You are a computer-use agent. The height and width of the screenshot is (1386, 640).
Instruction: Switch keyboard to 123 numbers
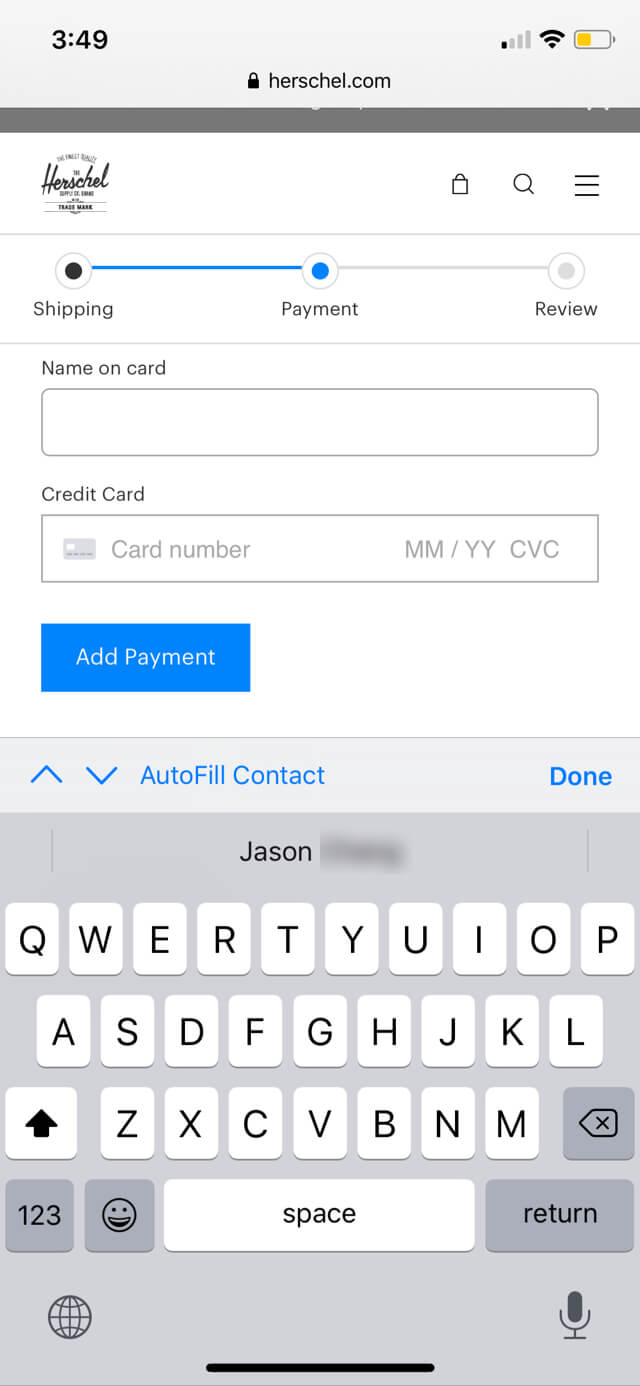pos(39,1215)
